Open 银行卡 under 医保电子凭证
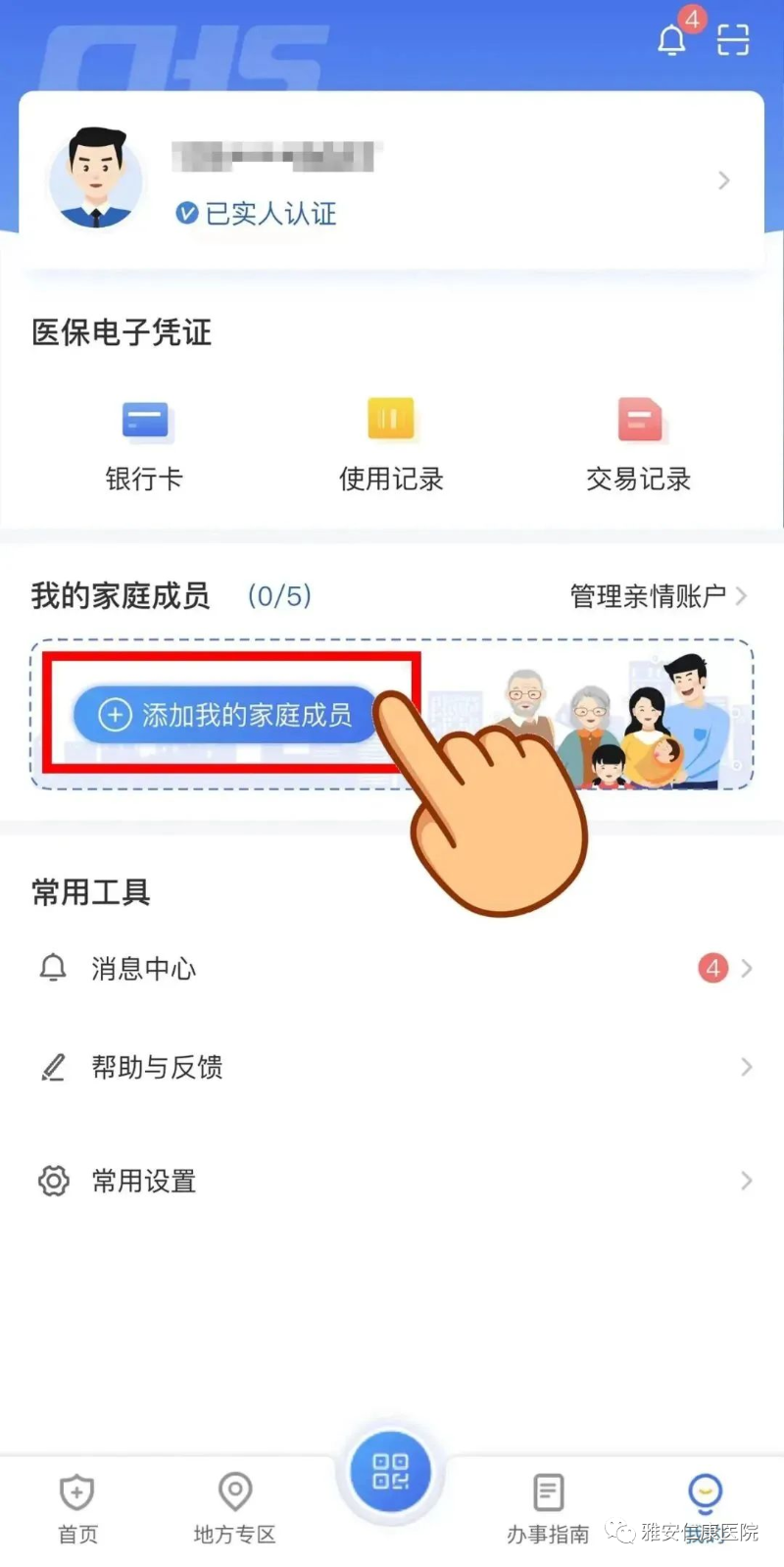Image resolution: width=784 pixels, height=1567 pixels. tap(144, 444)
